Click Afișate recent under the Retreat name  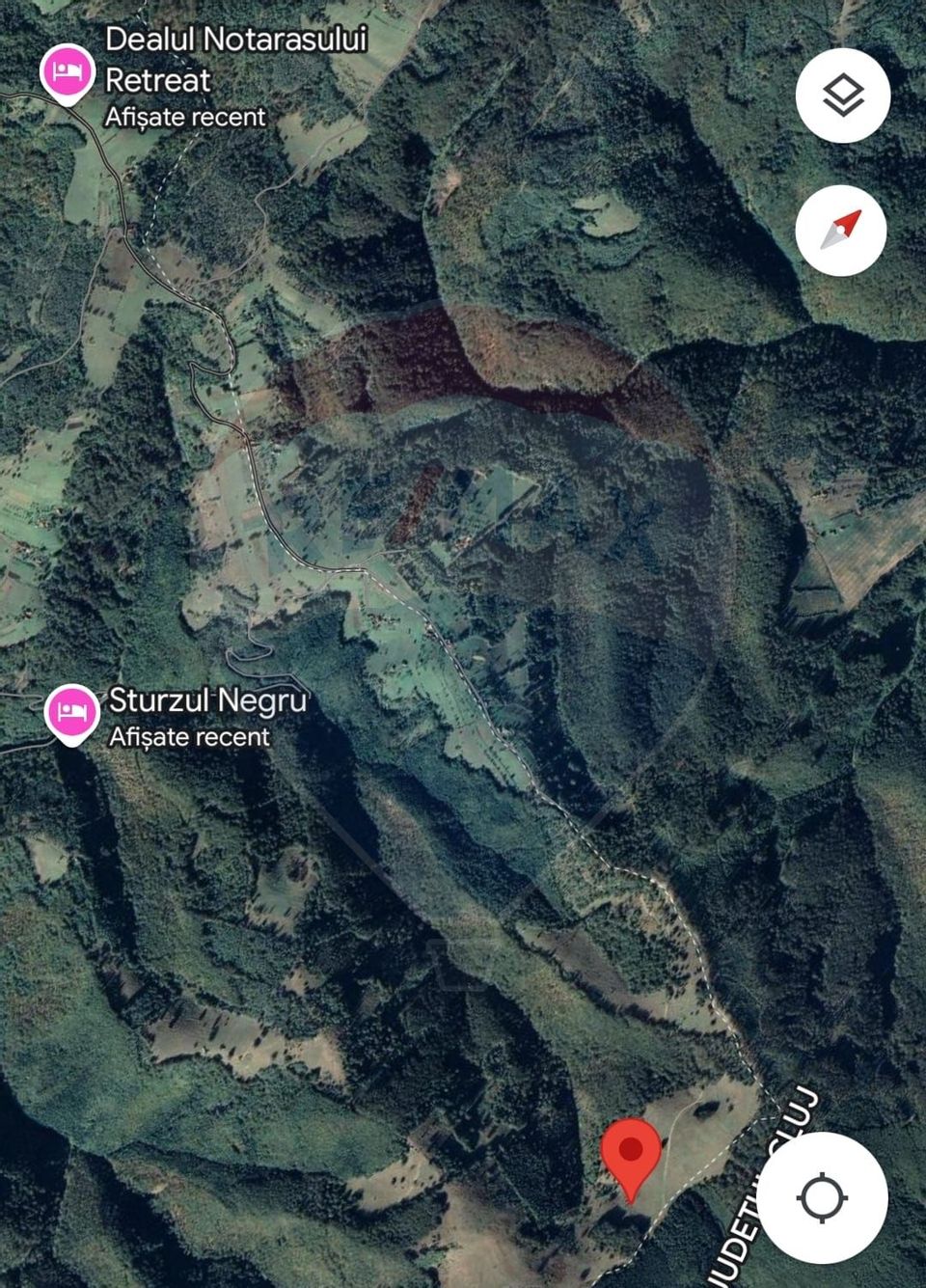[x=183, y=116]
